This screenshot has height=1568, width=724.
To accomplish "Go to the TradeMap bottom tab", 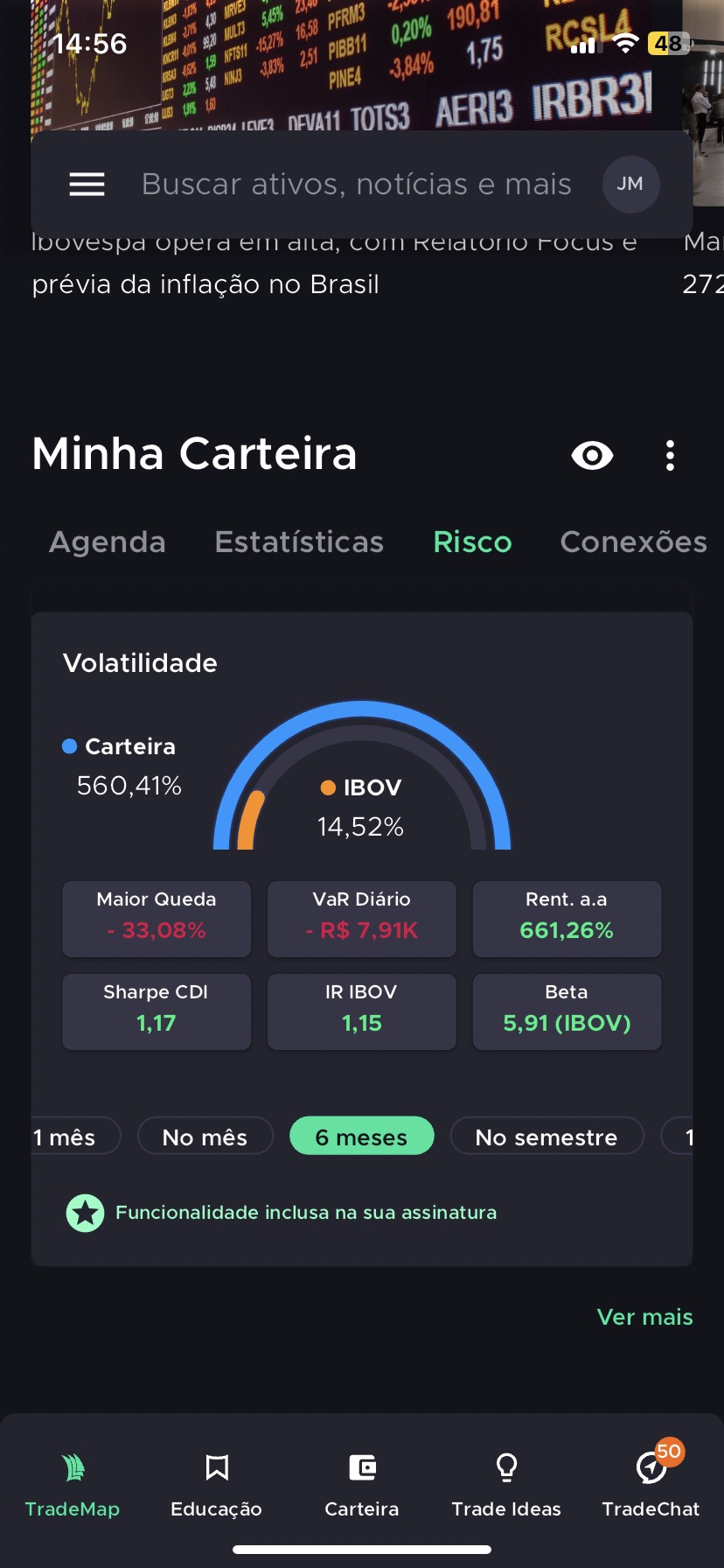I will [x=73, y=1484].
